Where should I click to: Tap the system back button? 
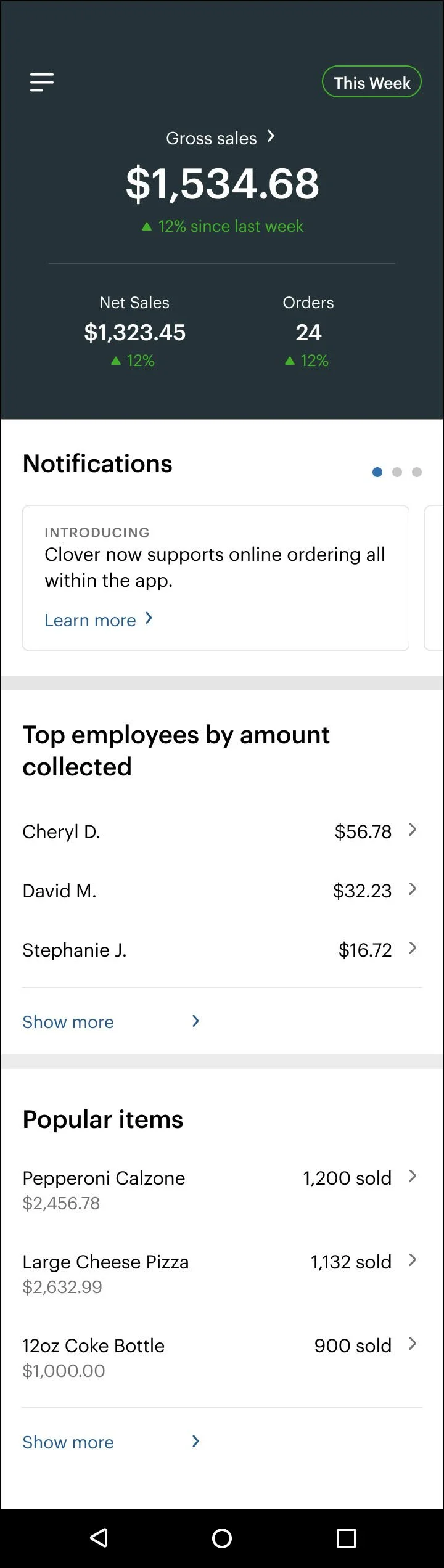coord(99,1538)
